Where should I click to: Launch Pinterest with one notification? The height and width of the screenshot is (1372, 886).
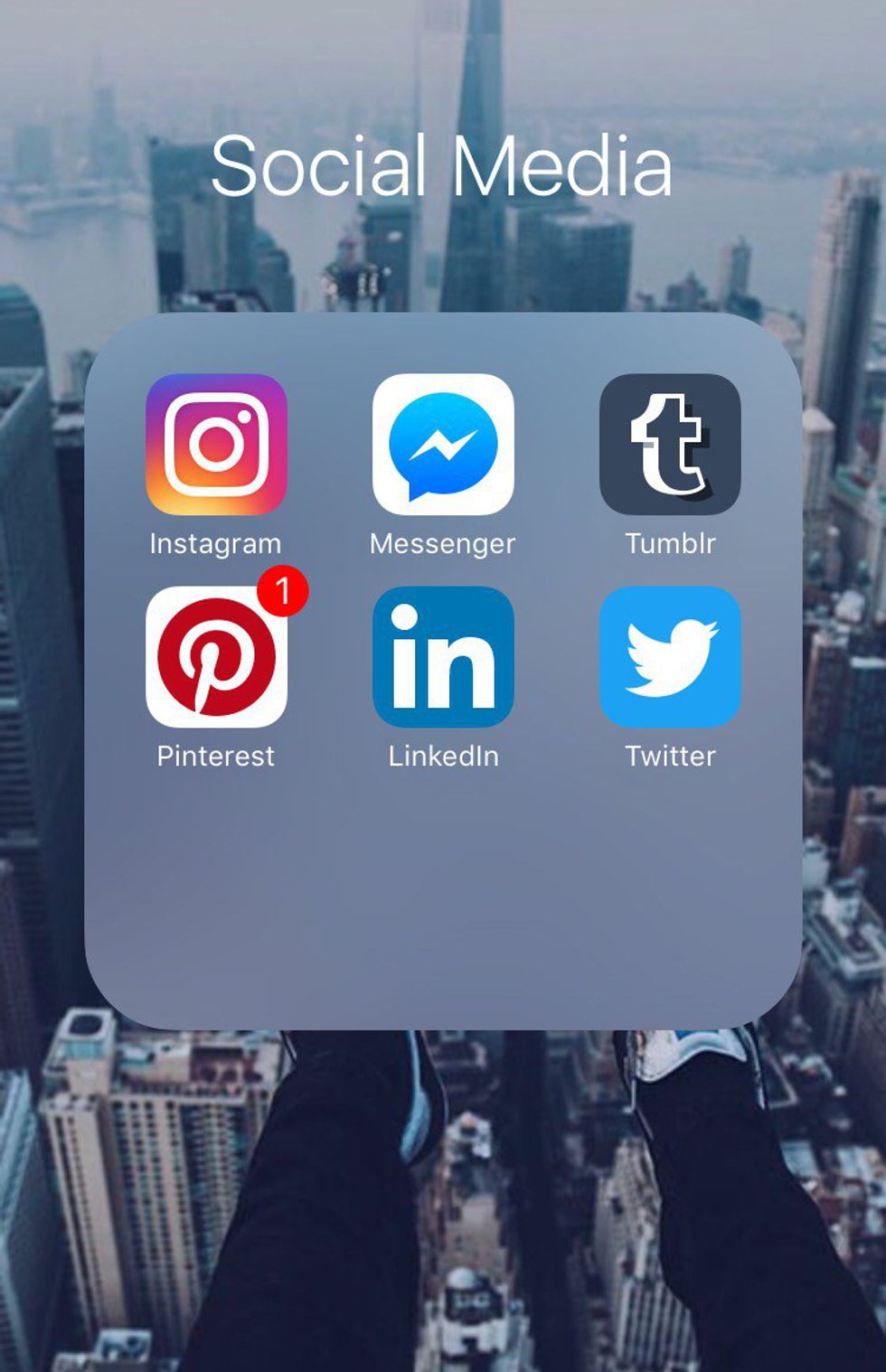(x=216, y=657)
